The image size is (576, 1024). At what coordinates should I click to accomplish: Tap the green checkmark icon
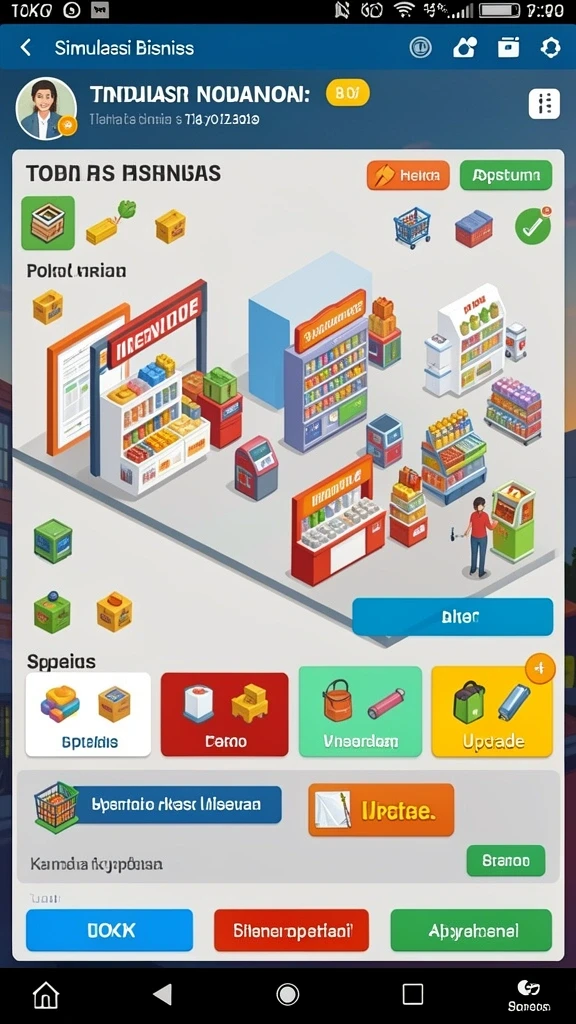pyautogui.click(x=533, y=226)
